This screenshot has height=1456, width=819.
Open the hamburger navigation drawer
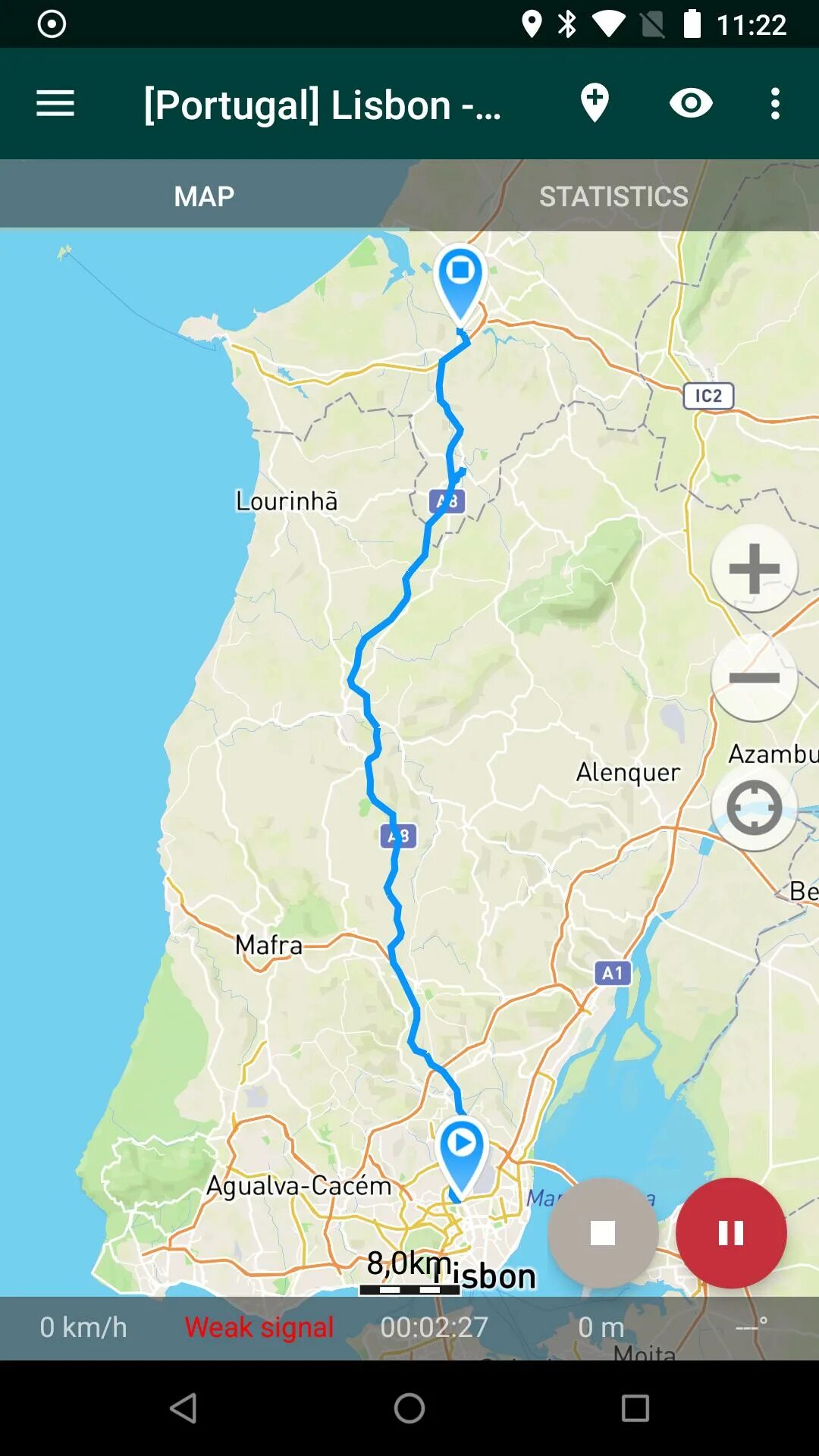click(55, 103)
